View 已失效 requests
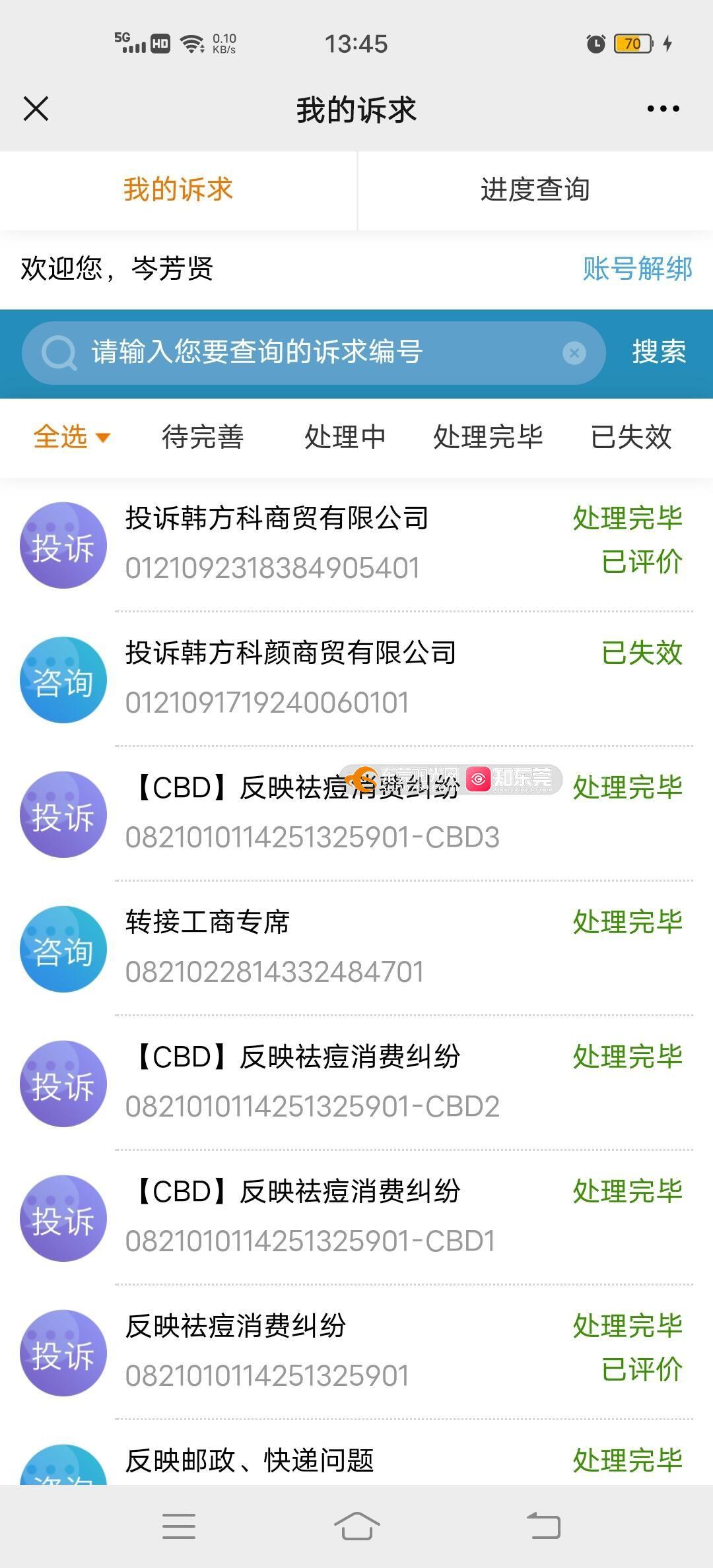The height and width of the screenshot is (1568, 713). [x=630, y=437]
